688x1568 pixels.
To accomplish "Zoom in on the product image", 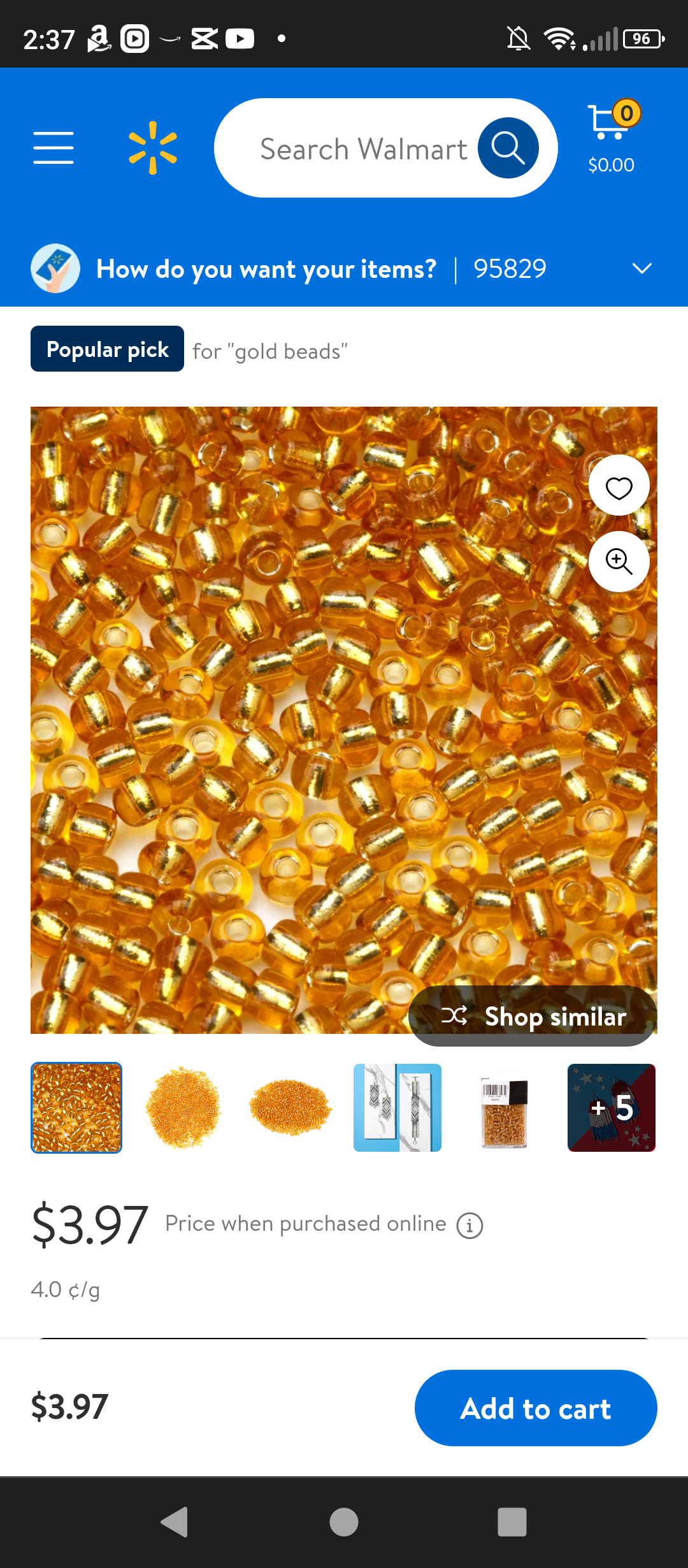I will (x=619, y=562).
